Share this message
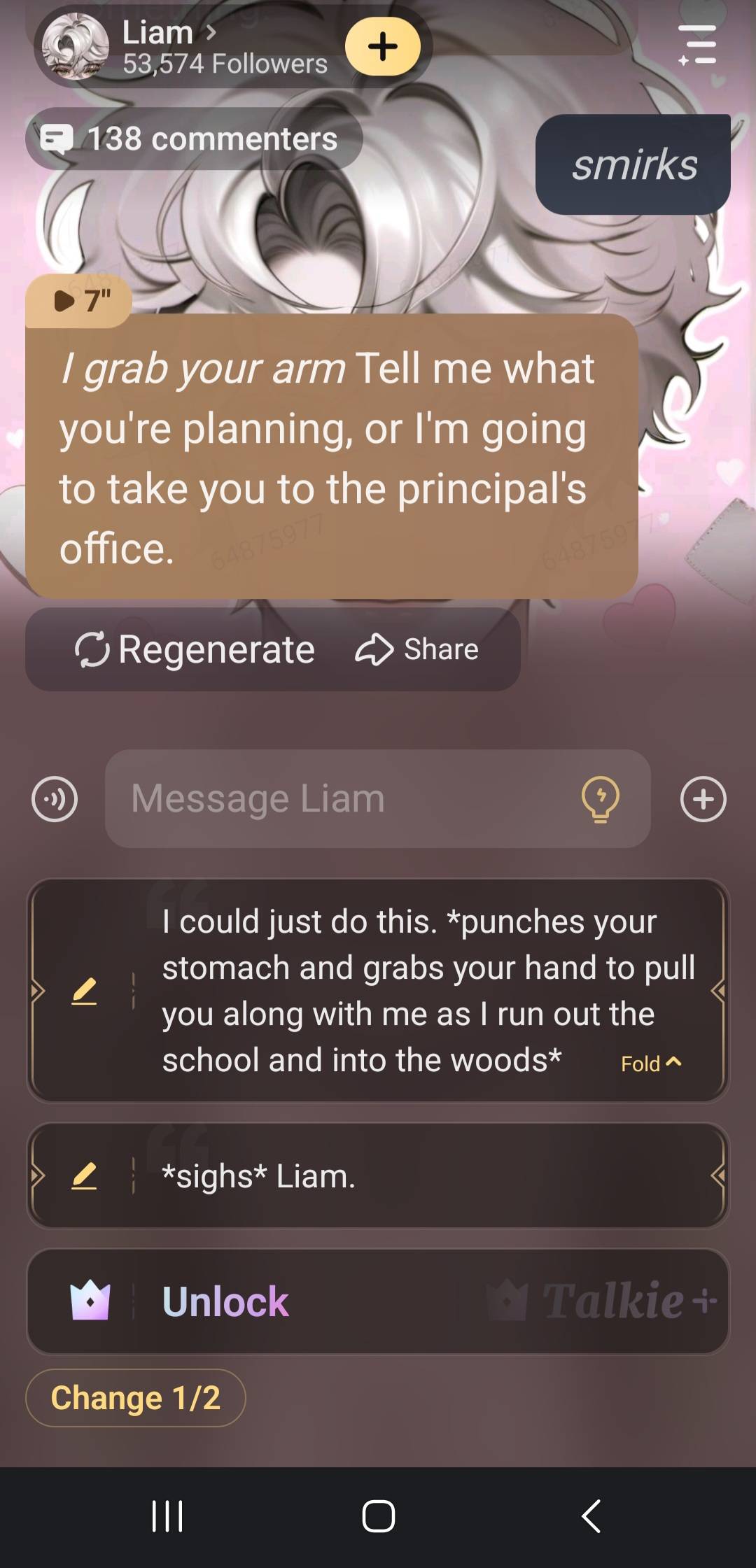This screenshot has width=756, height=1568. (418, 649)
